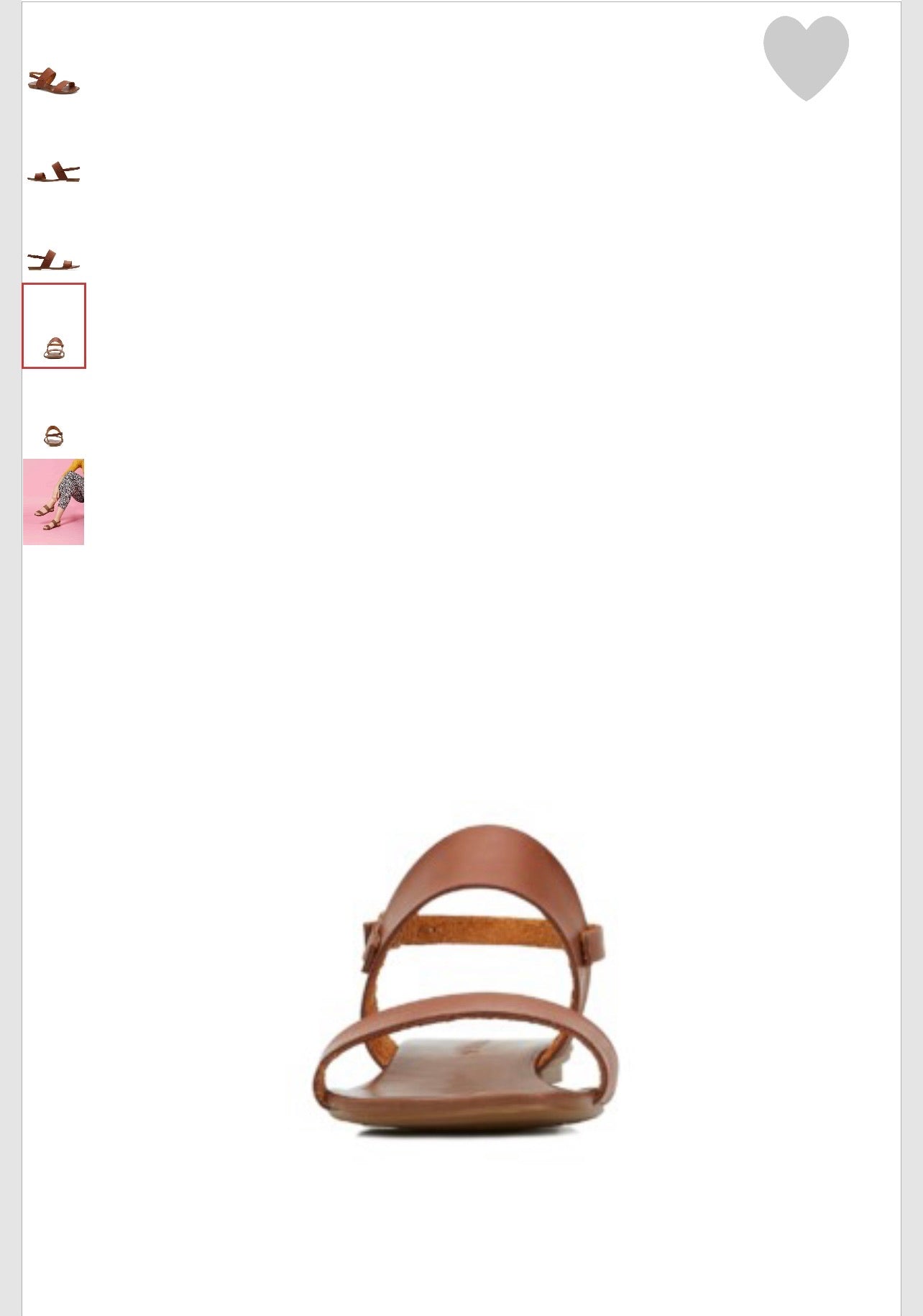Add sandal to favorites with heart icon
Image resolution: width=923 pixels, height=1316 pixels.
(x=806, y=57)
